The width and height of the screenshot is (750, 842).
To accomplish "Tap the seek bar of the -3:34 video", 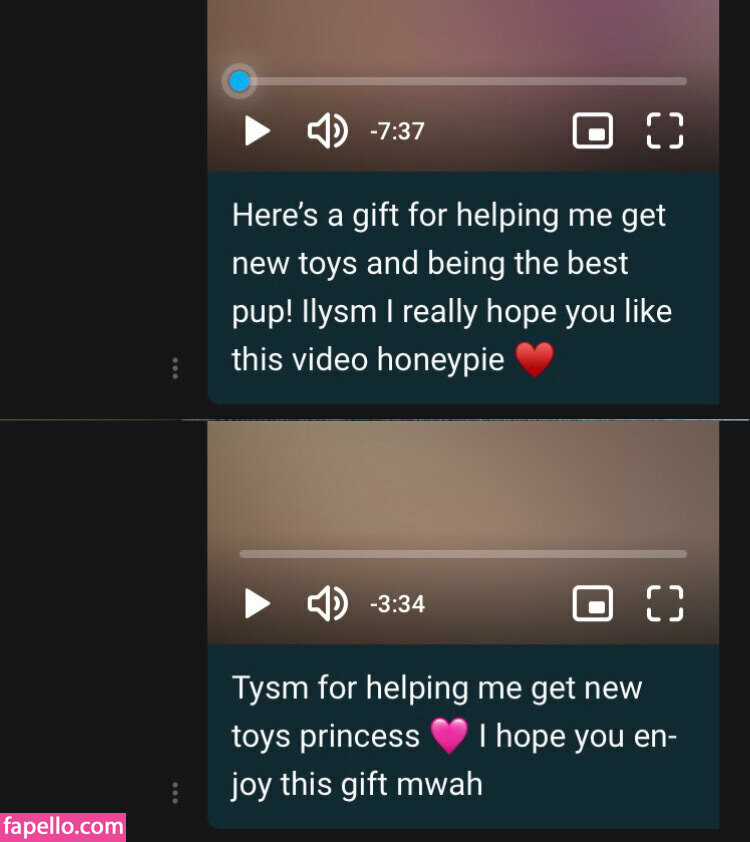I will 463,553.
